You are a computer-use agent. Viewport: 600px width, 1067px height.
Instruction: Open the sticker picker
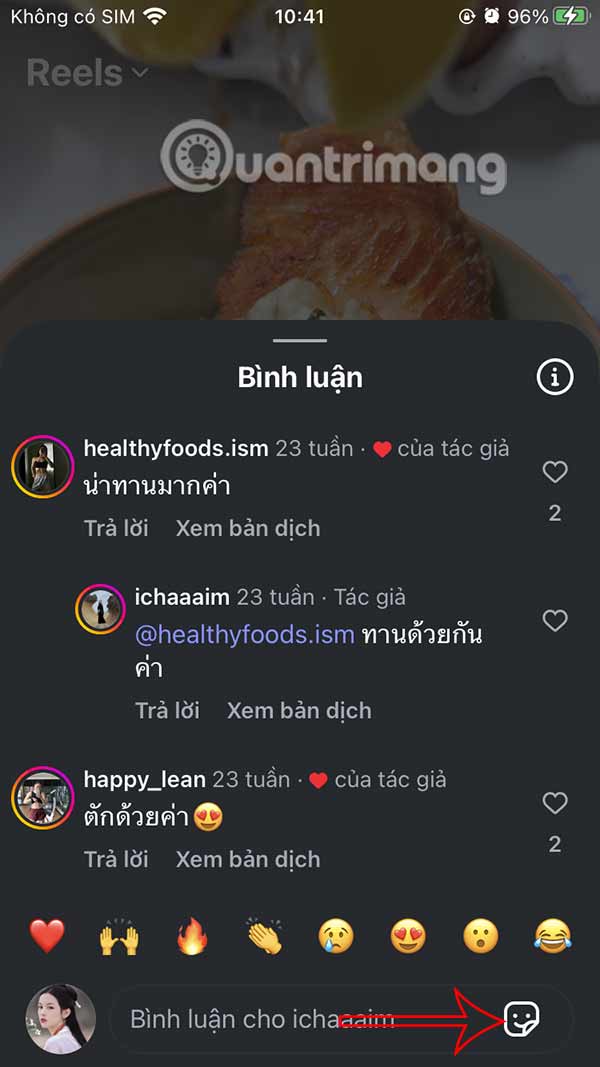[521, 1019]
